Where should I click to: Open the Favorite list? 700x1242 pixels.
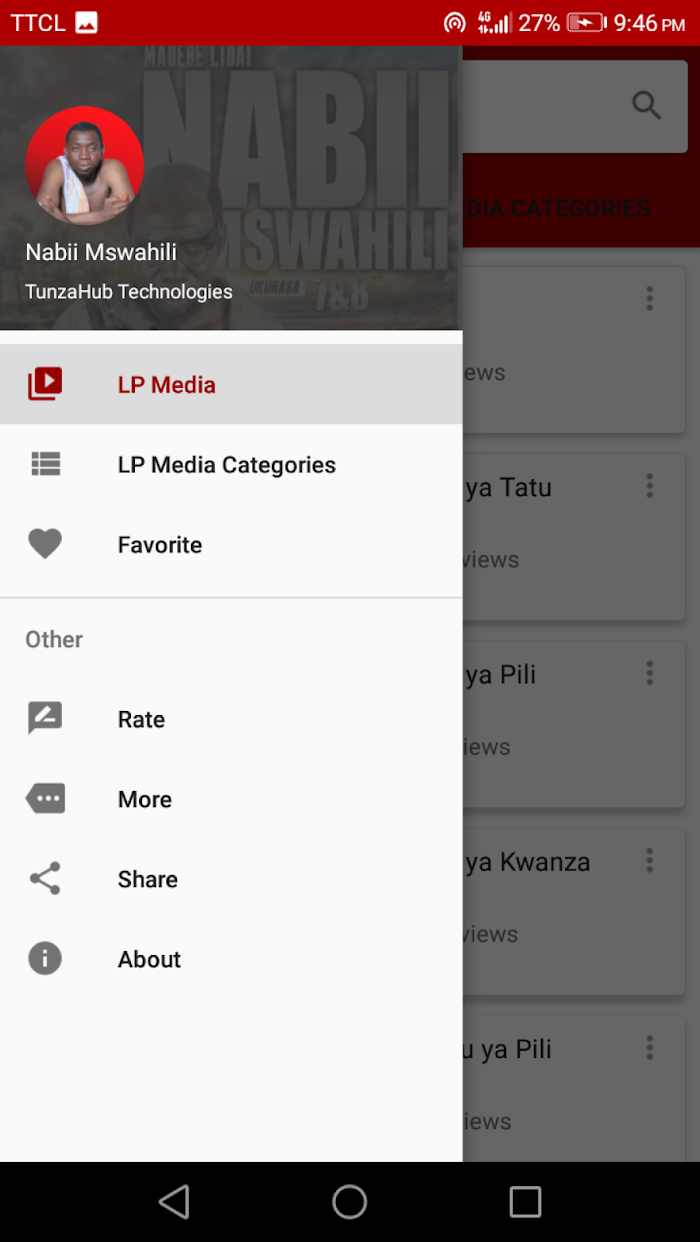[231, 544]
